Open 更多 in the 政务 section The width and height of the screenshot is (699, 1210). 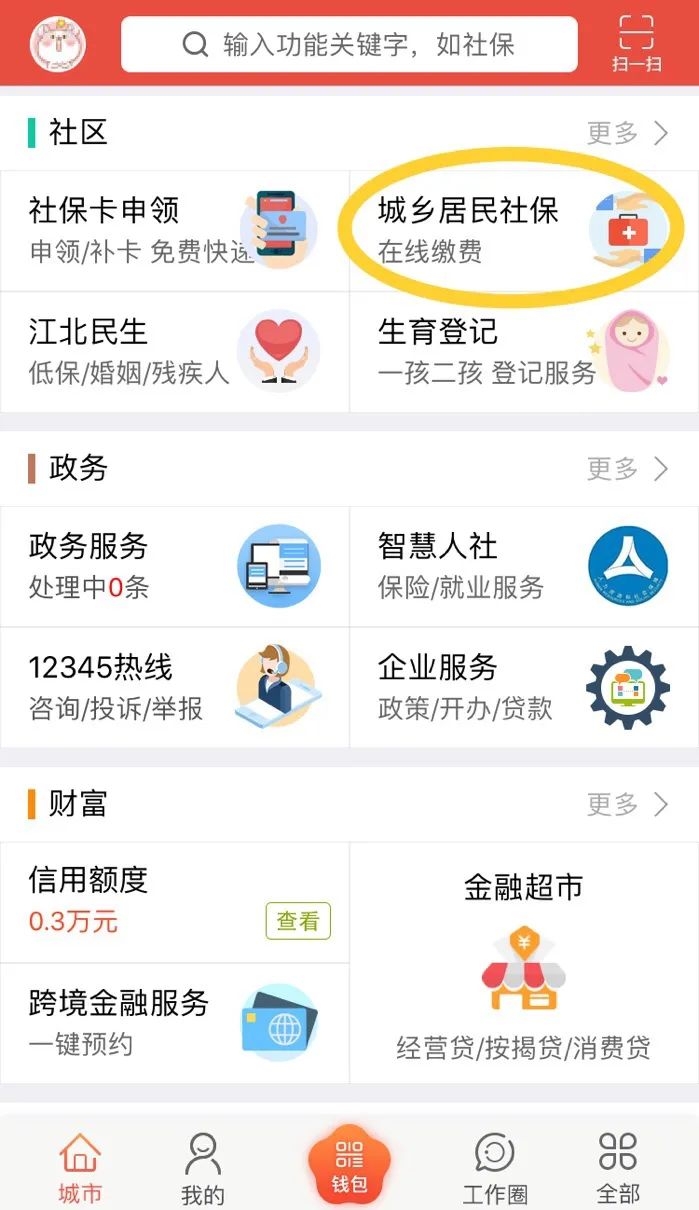point(627,468)
